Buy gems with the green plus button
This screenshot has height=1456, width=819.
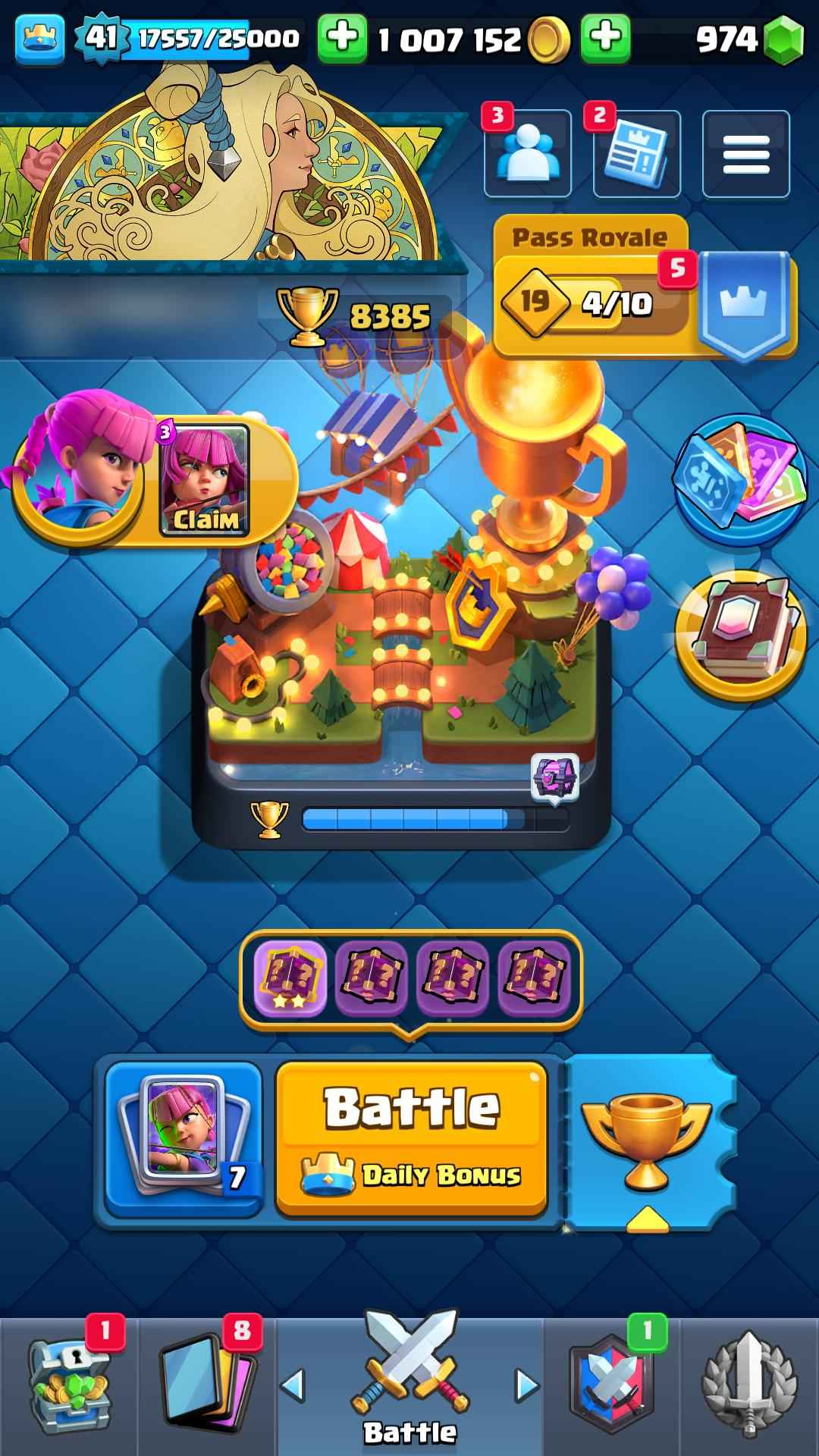pyautogui.click(x=605, y=37)
